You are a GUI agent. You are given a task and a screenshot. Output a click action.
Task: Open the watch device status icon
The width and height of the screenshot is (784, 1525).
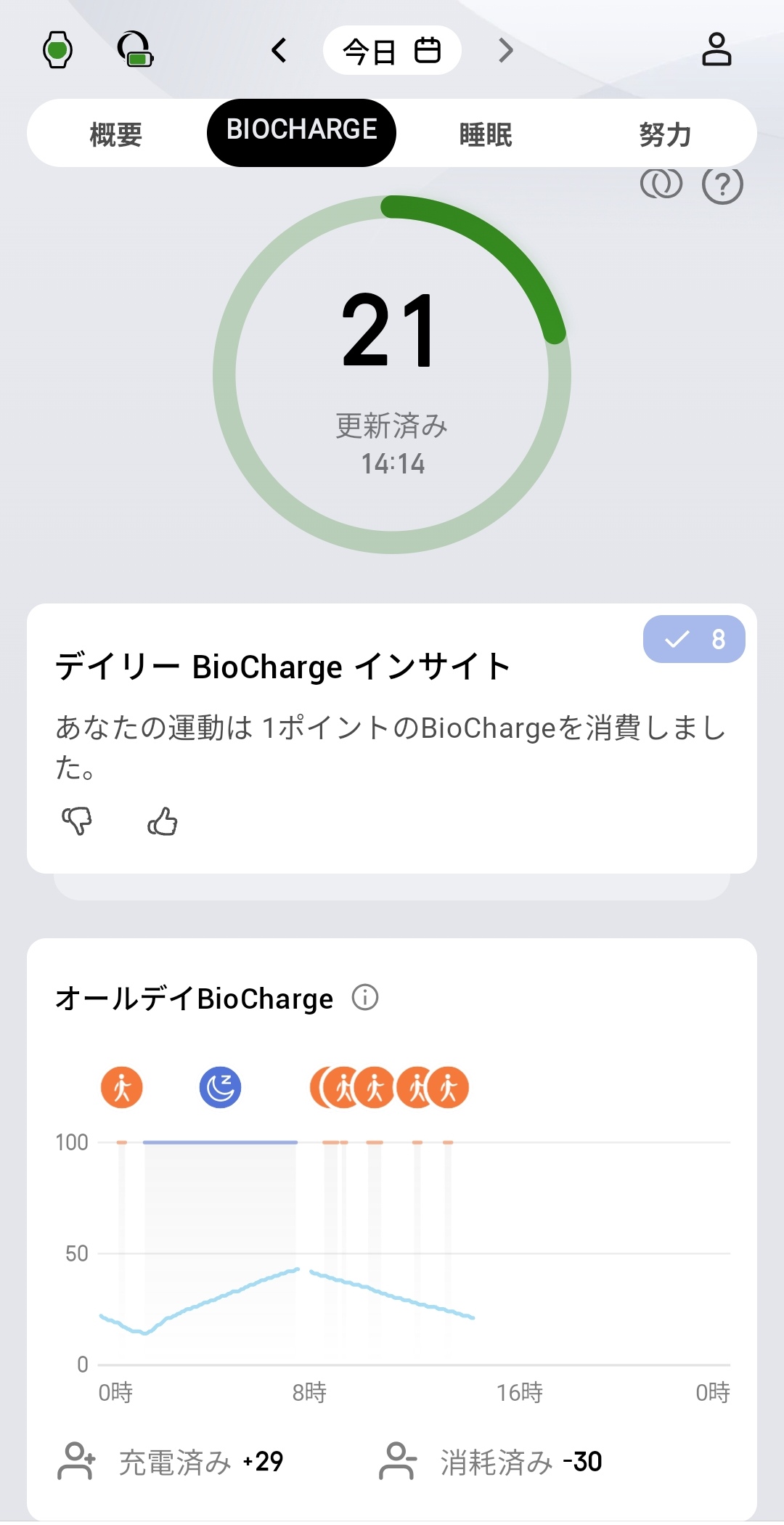pyautogui.click(x=57, y=50)
